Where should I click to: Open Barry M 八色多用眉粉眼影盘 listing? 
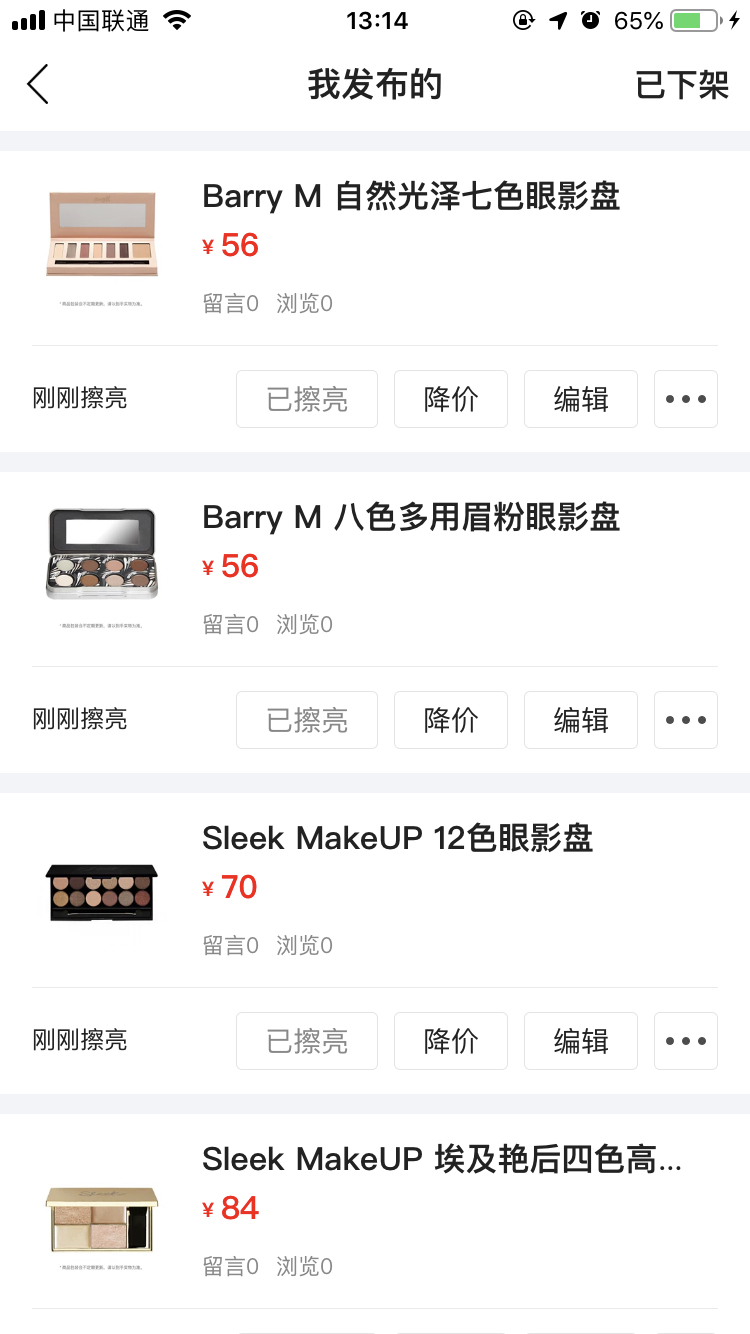[411, 518]
